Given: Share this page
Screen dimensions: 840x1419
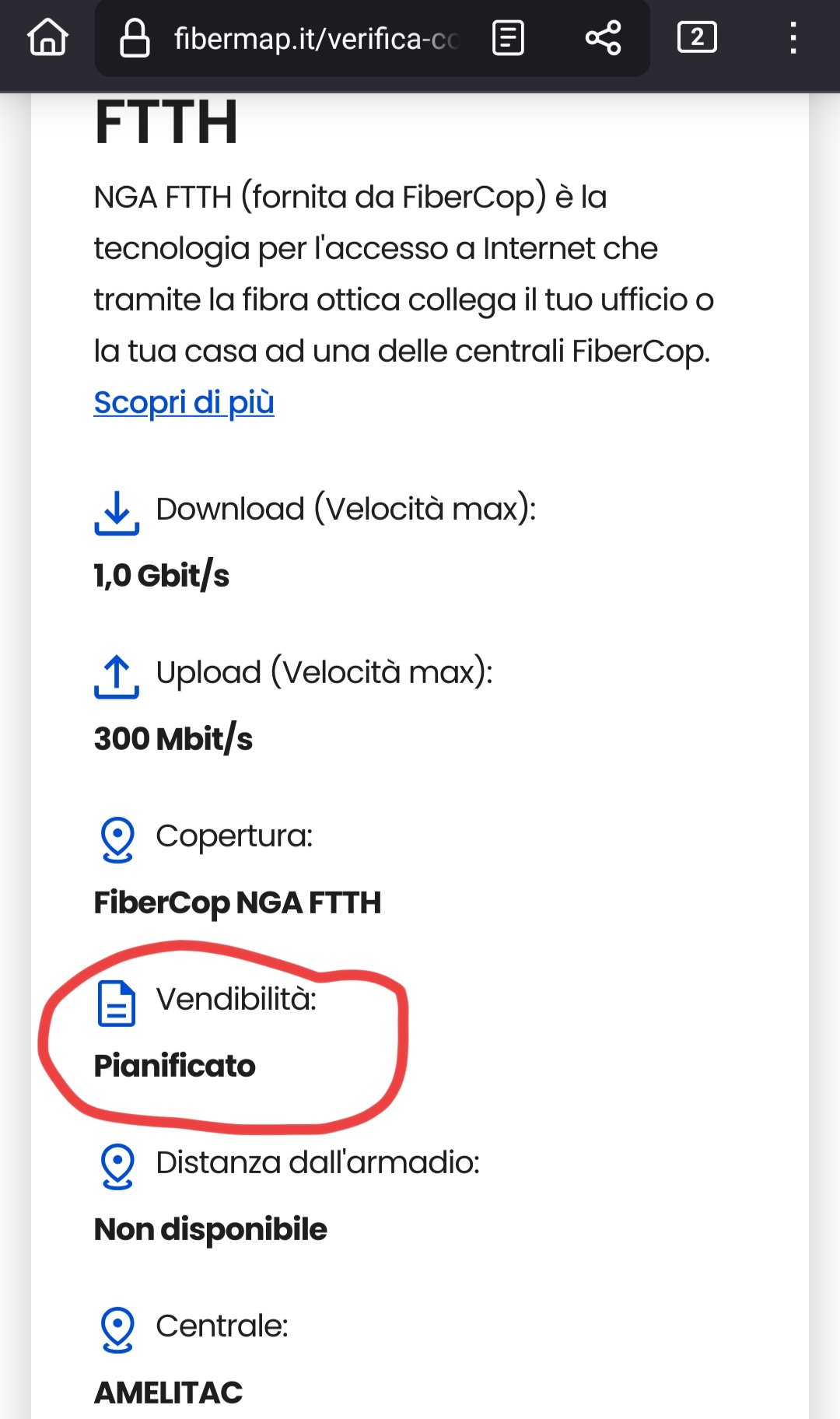Looking at the screenshot, I should coord(603,38).
